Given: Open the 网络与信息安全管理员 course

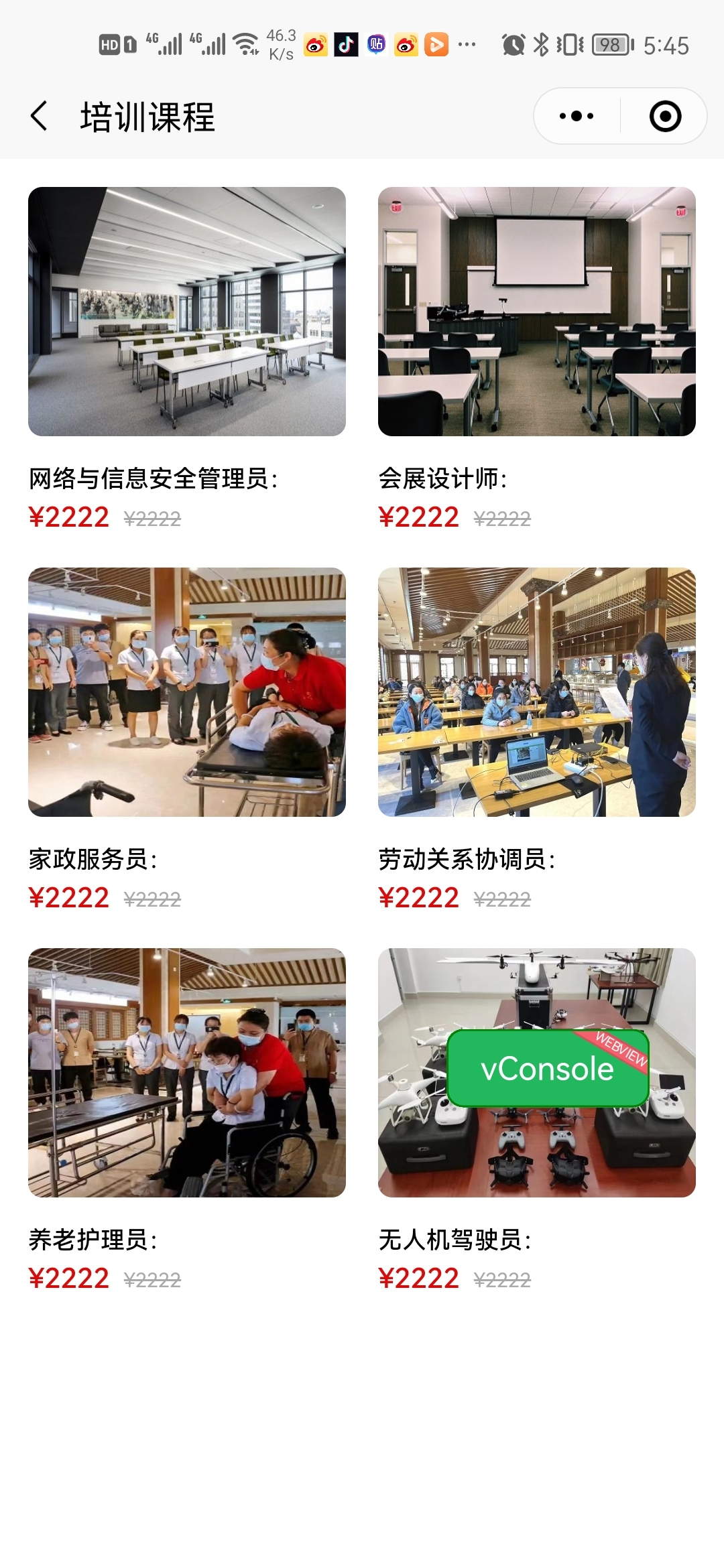Looking at the screenshot, I should click(187, 312).
